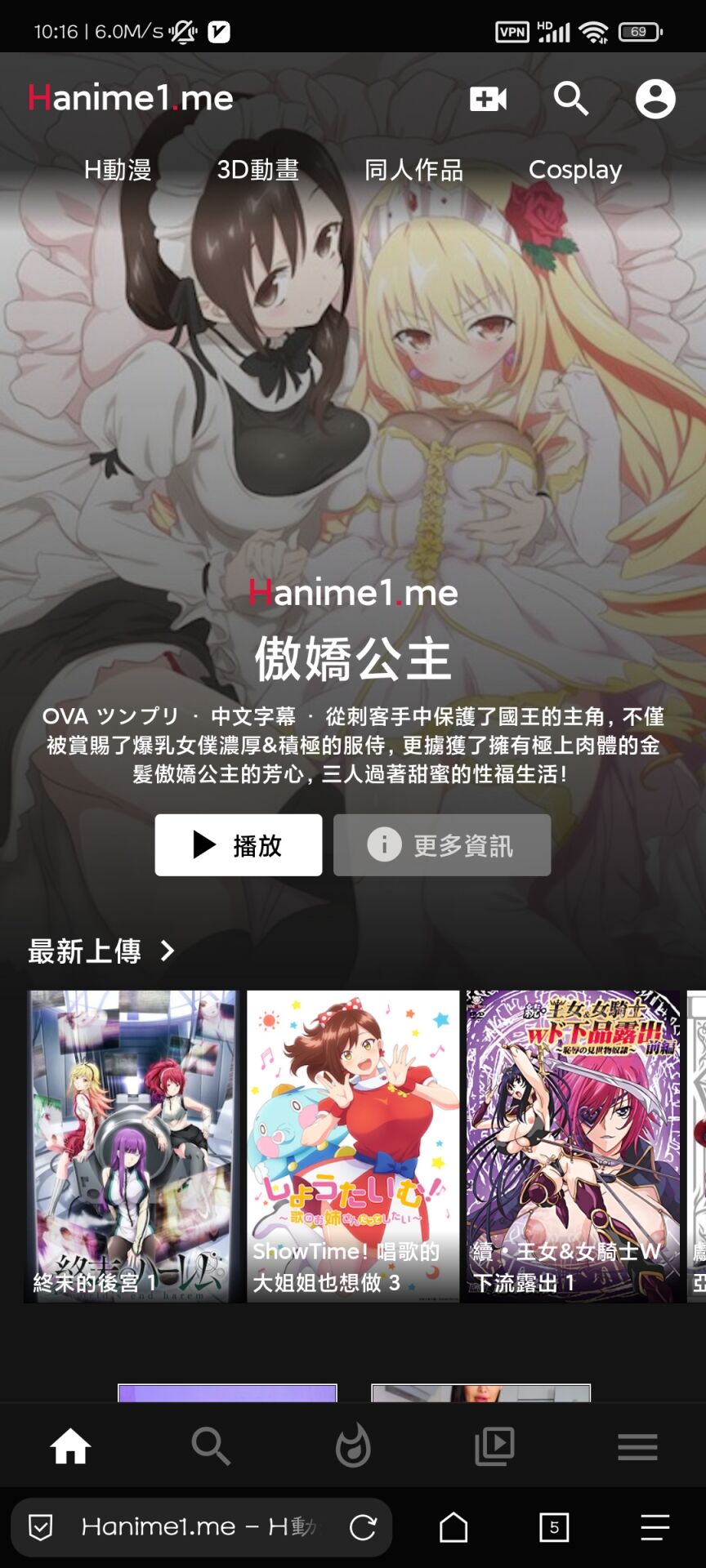Image resolution: width=706 pixels, height=1568 pixels.
Task: Open the search magnifier in header
Action: tap(570, 99)
